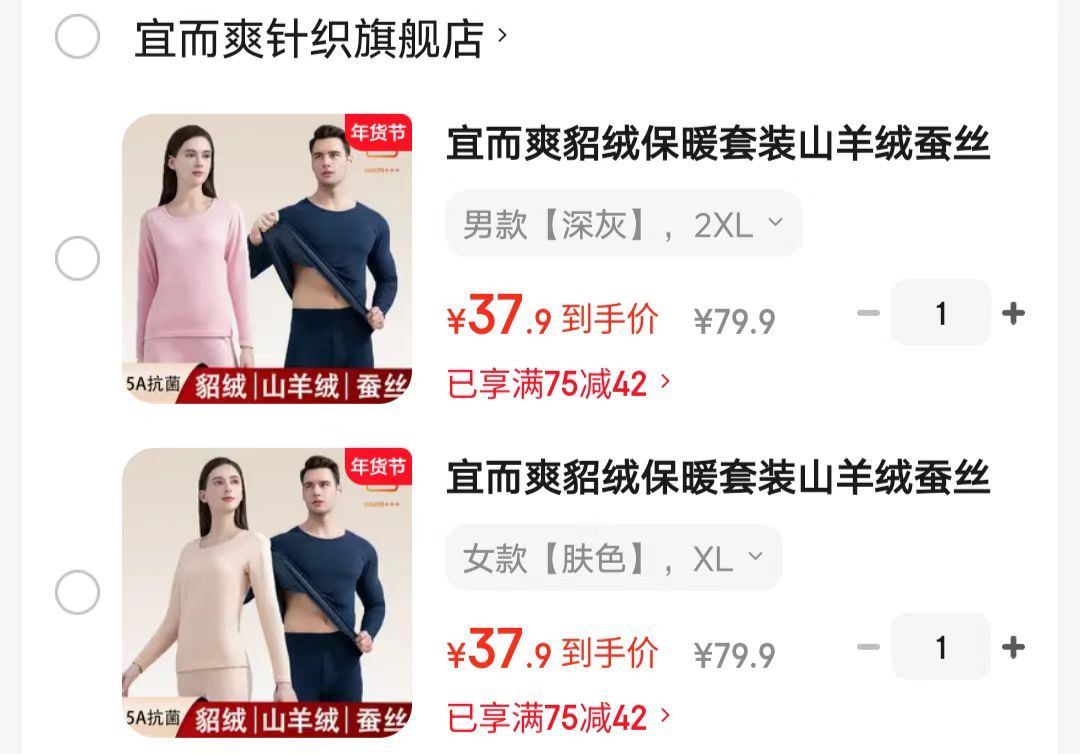Change the 女款【肤色】XL size option
The height and width of the screenshot is (754, 1080).
point(613,558)
